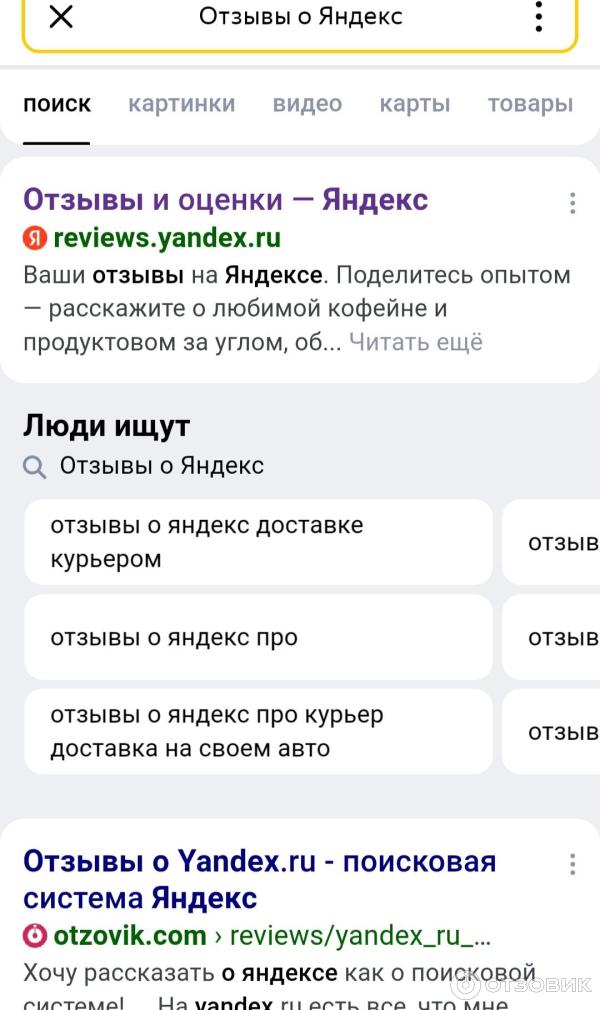Open the Отзывы и оценки — Яндекс result
This screenshot has width=600, height=1010.
point(225,199)
